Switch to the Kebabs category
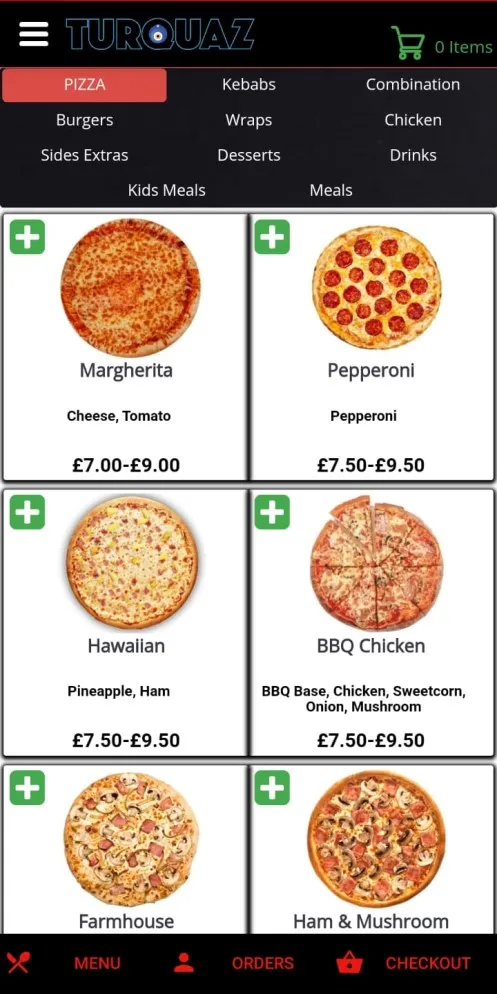Viewport: 497px width, 994px height. coord(248,84)
